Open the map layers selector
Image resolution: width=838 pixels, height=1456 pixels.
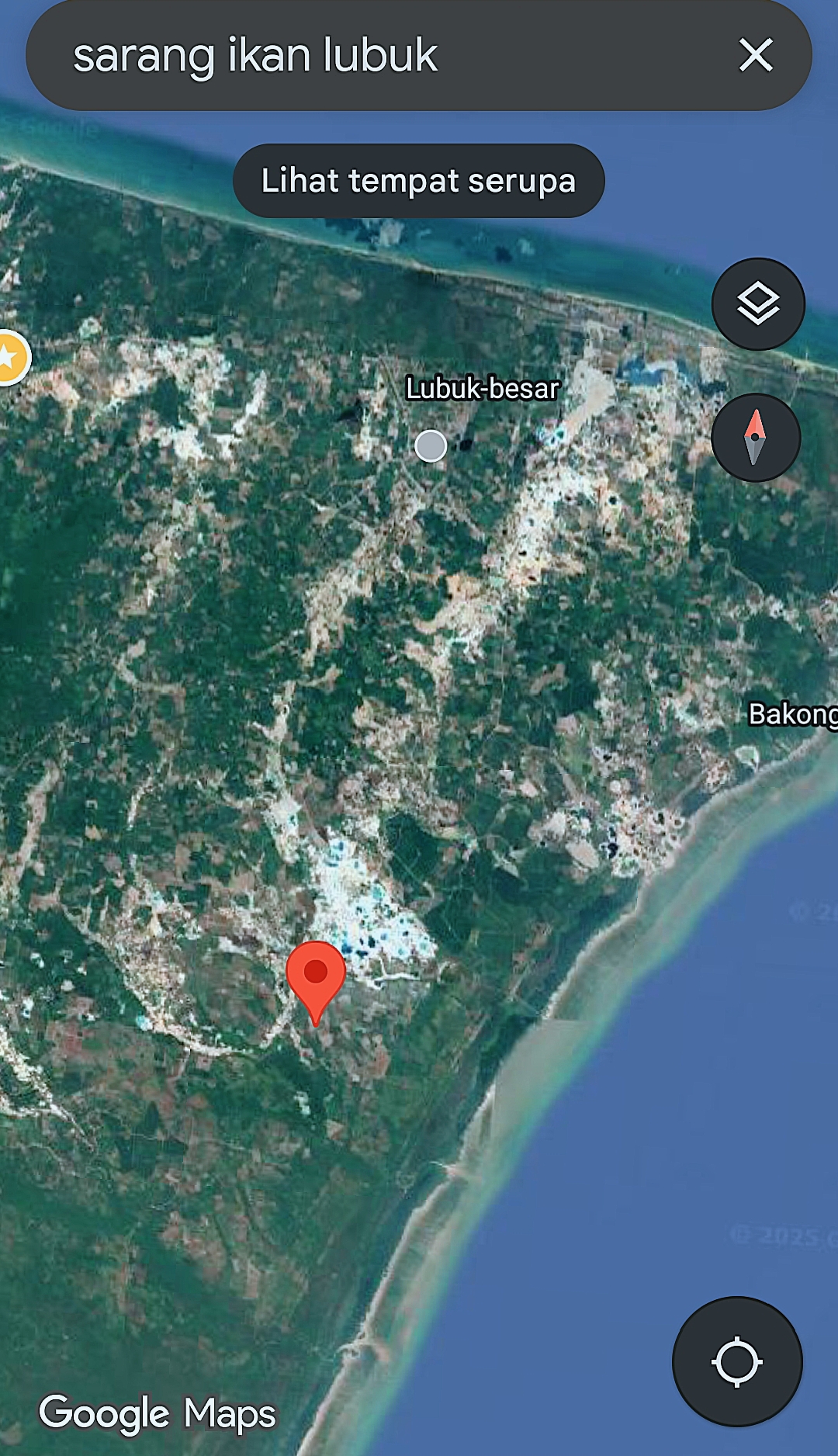tap(758, 303)
